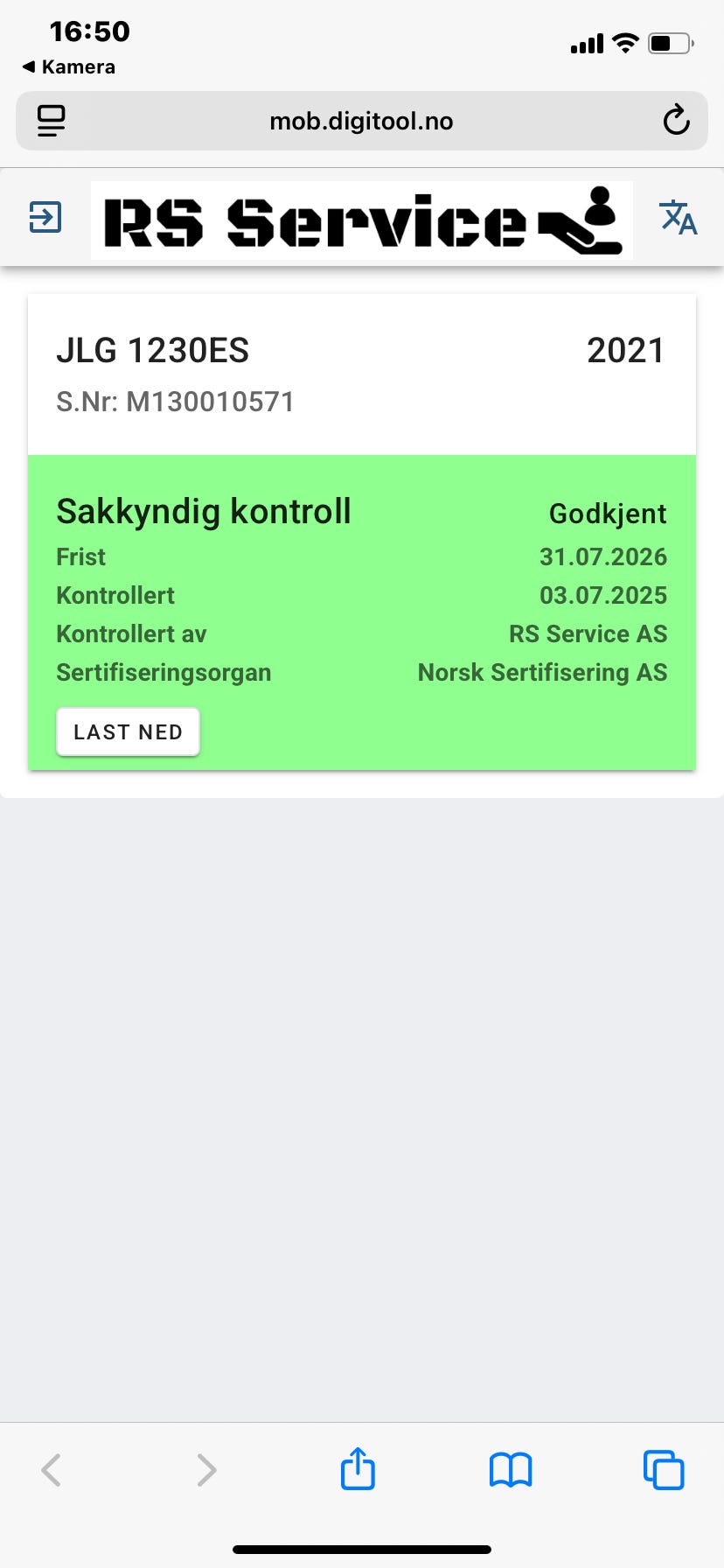The width and height of the screenshot is (724, 1568).
Task: Open the bookmarks book icon
Action: click(511, 1469)
